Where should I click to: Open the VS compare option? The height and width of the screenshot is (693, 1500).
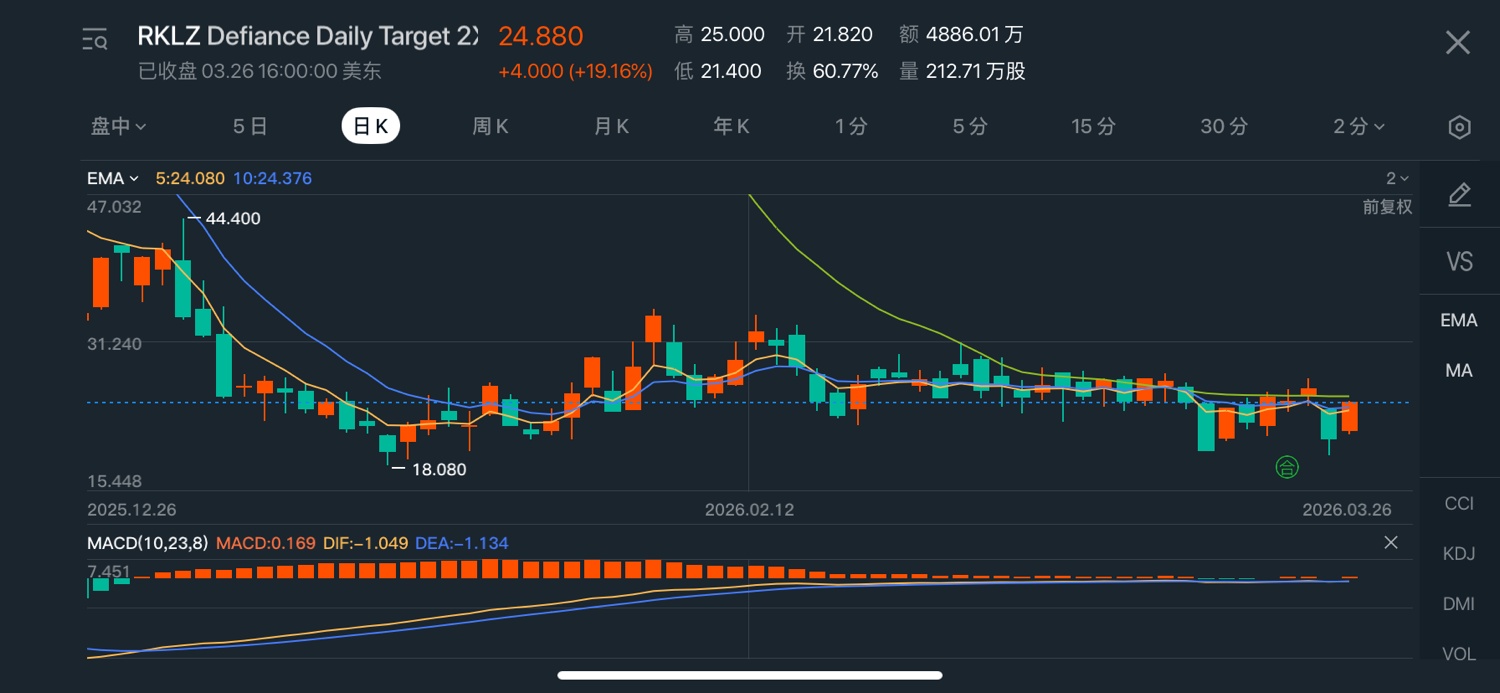(x=1459, y=262)
